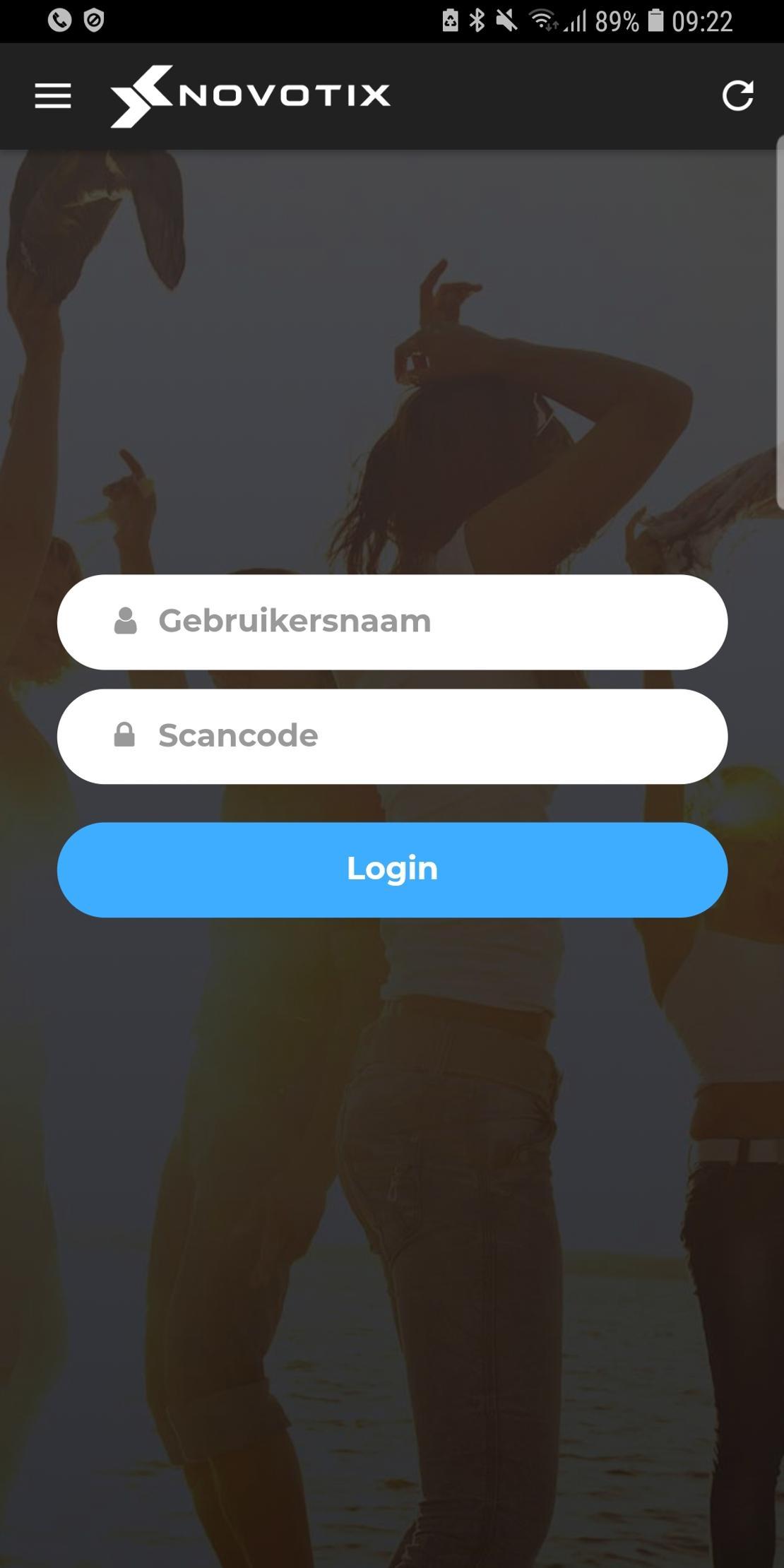Focus the Gebruikersnaam field
784x1568 pixels.
392,622
